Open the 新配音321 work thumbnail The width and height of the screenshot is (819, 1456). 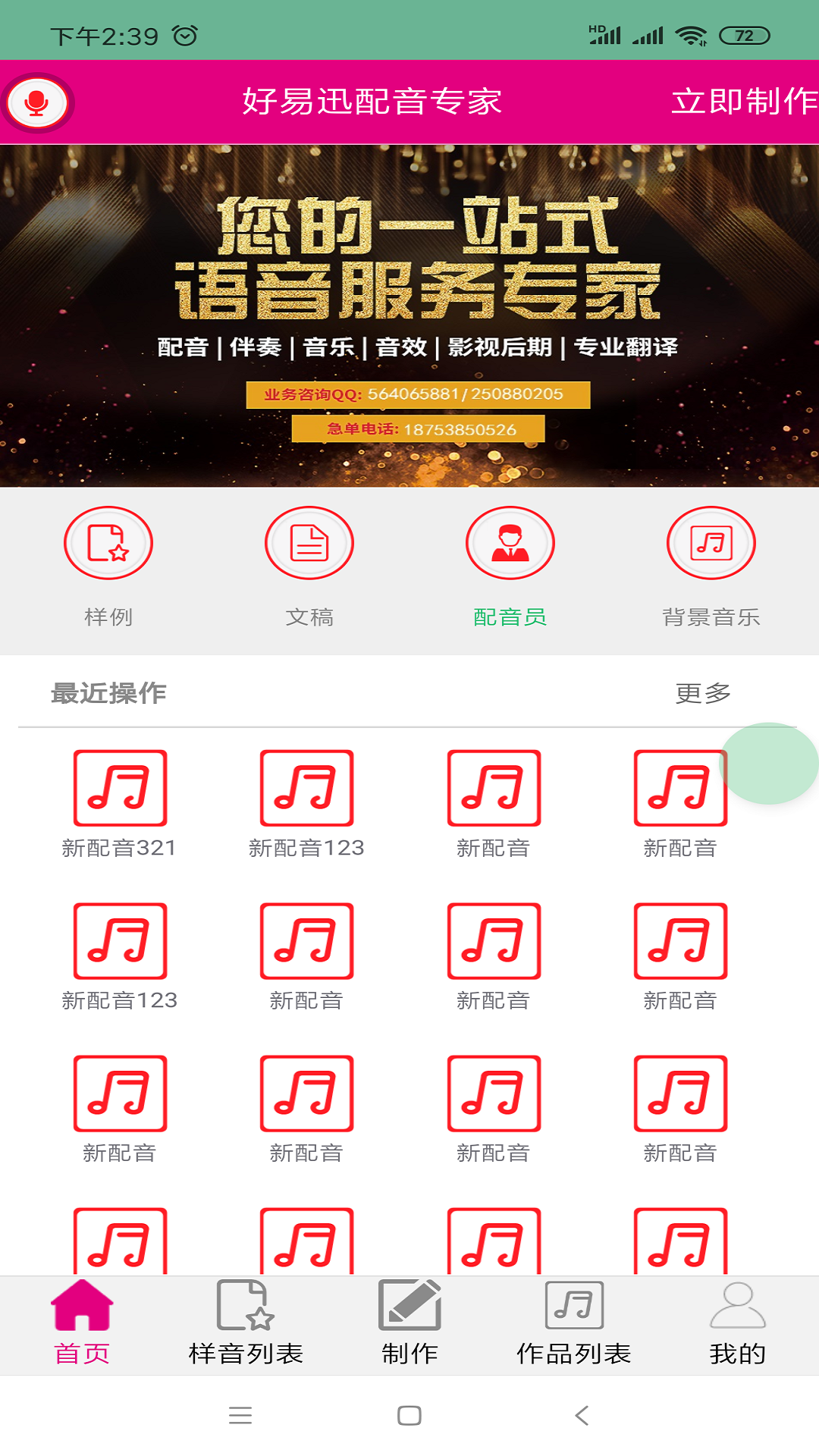[x=120, y=787]
